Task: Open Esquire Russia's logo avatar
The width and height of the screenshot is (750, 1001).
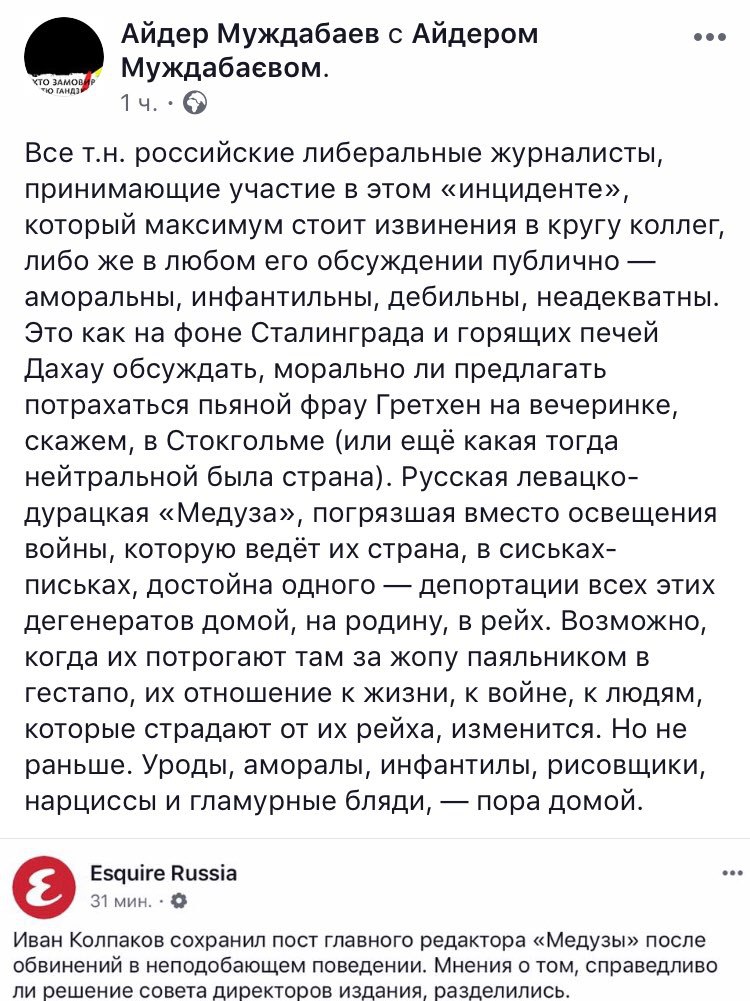Action: click(x=44, y=887)
